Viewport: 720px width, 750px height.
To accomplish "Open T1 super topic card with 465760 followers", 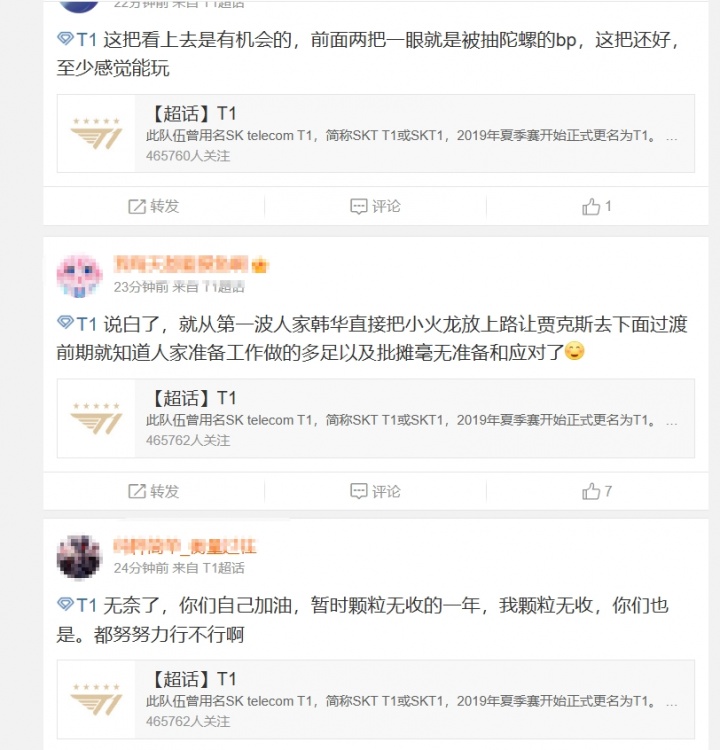I will (375, 134).
